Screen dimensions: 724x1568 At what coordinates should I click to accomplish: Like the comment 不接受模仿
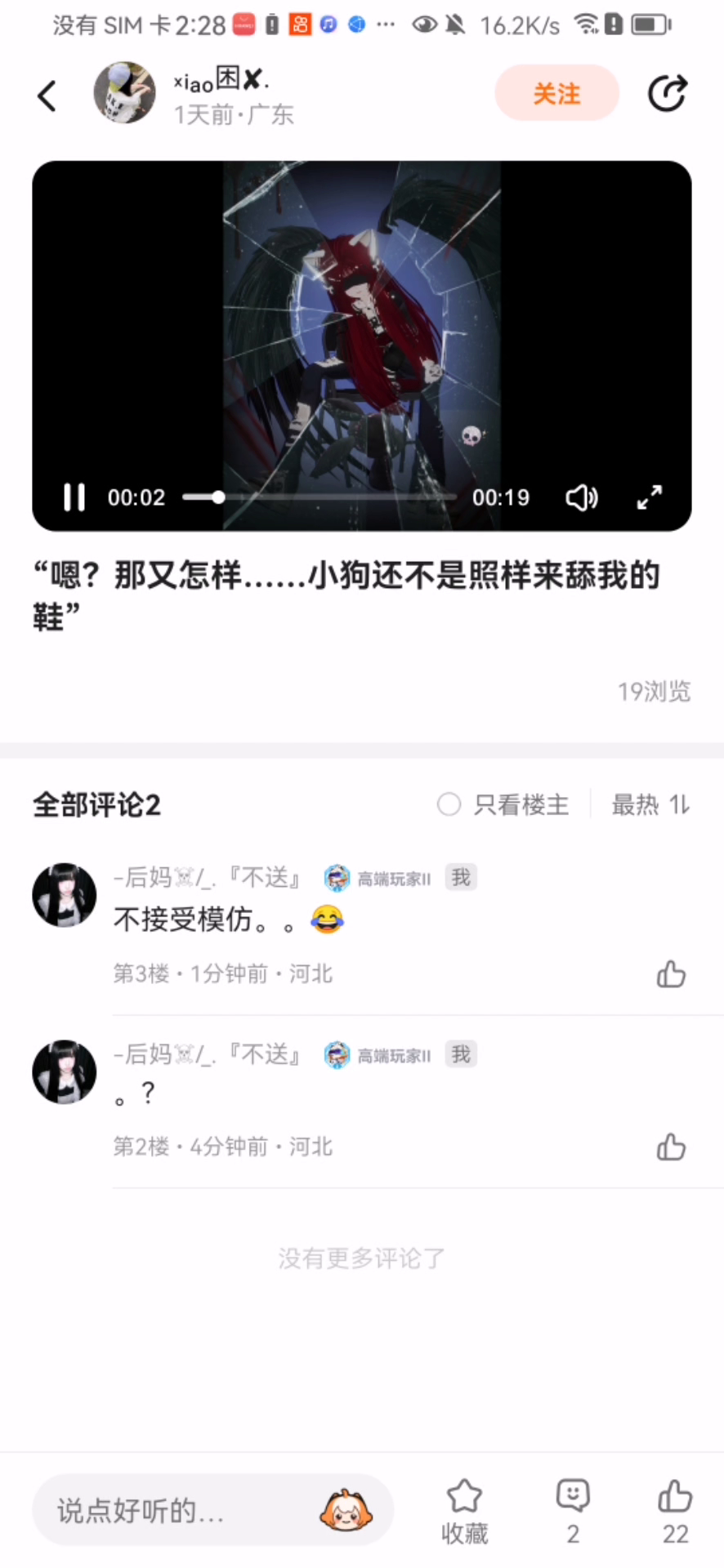[671, 973]
